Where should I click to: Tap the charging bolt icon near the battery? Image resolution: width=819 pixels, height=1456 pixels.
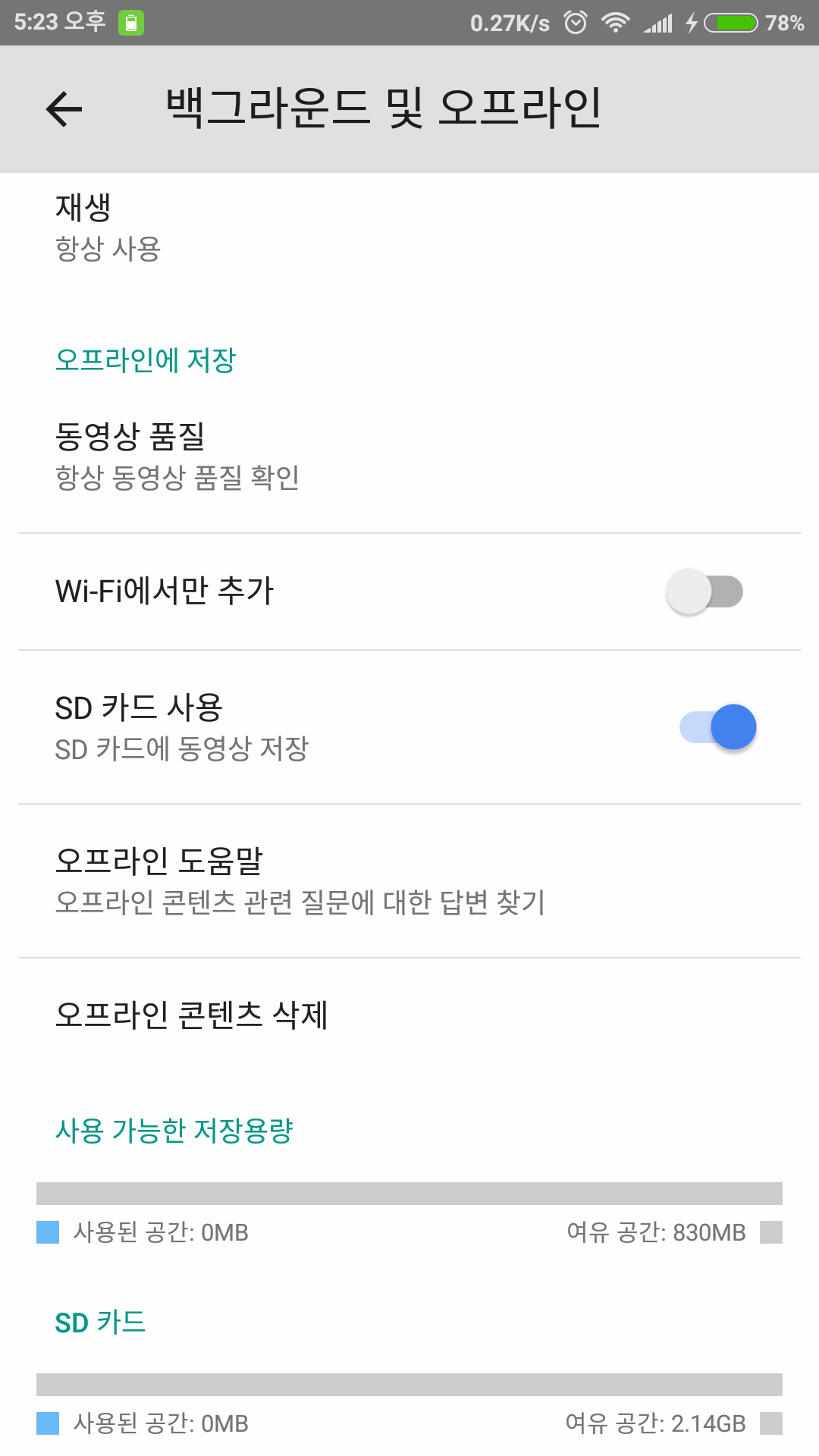coord(692,23)
